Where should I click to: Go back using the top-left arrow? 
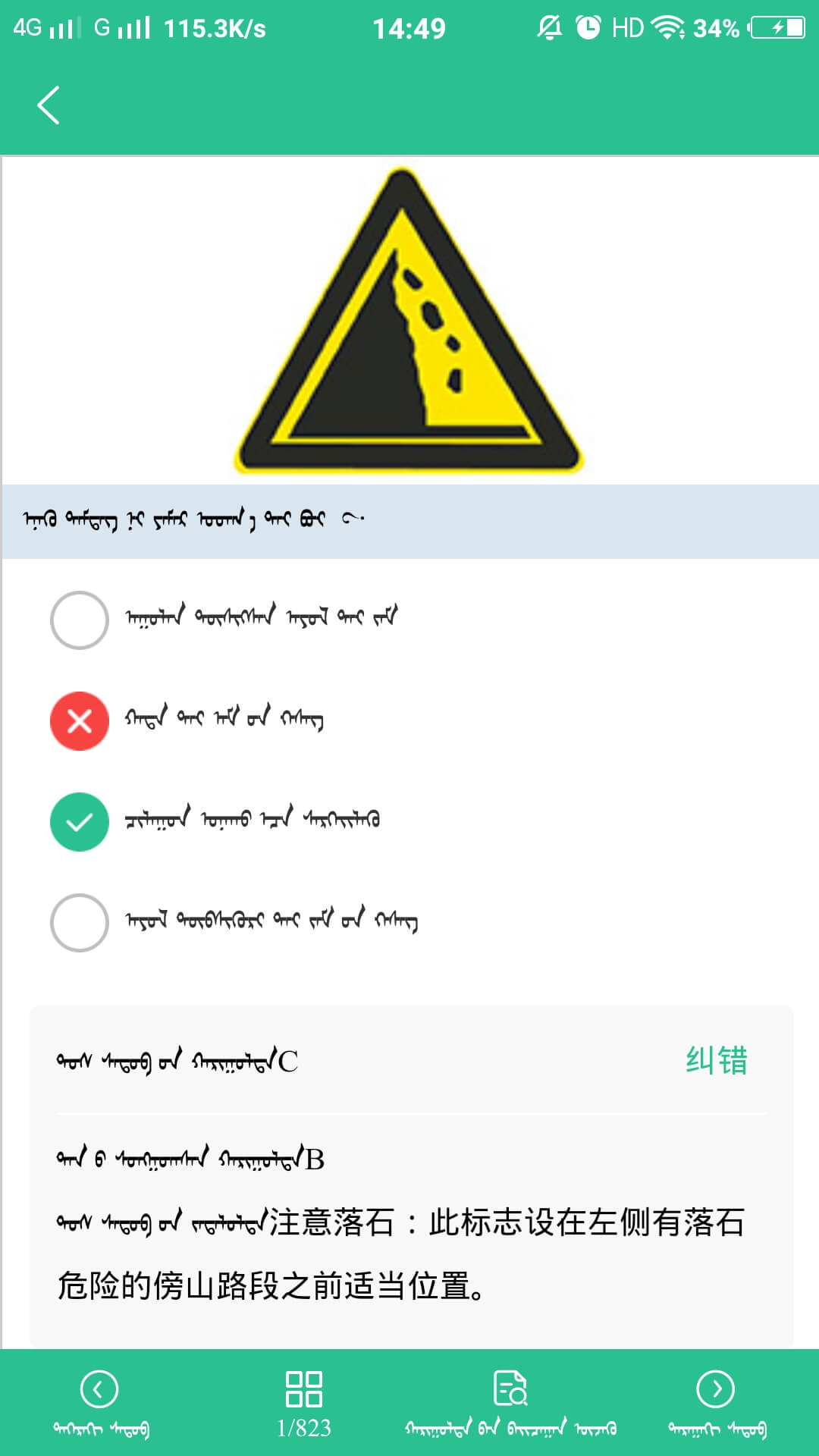(49, 105)
